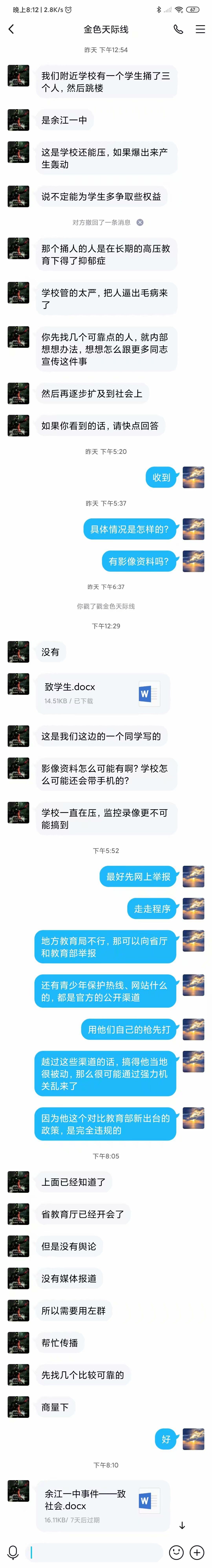The width and height of the screenshot is (212, 1568).
Task: Open the plus attachments panel
Action: tap(197, 1552)
